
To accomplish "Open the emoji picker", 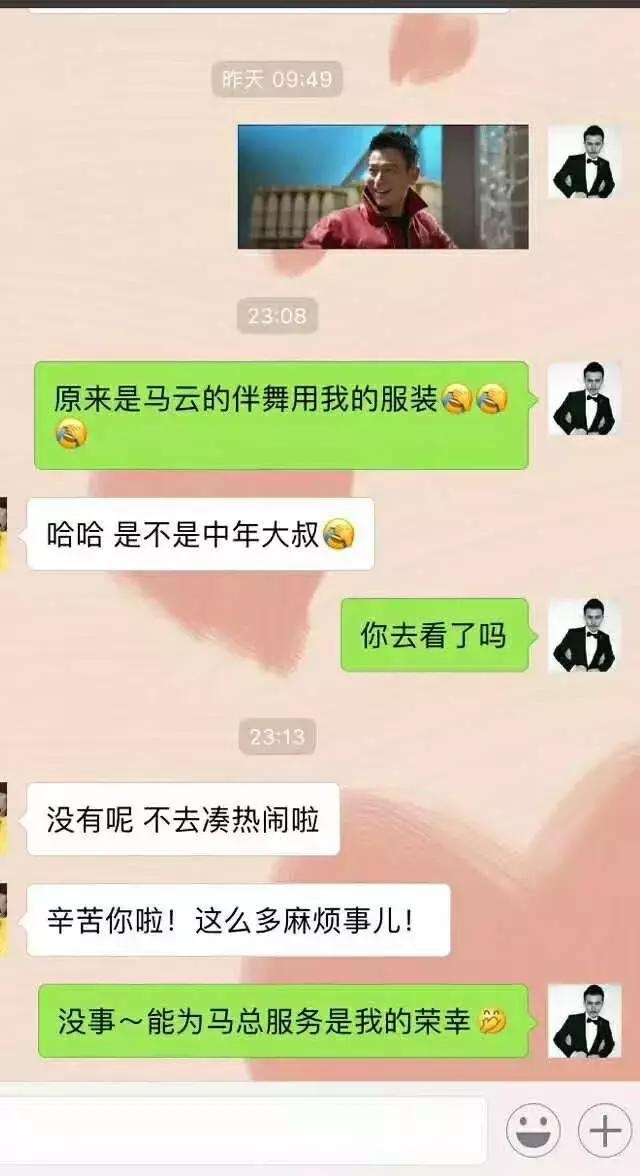I will click(533, 1130).
